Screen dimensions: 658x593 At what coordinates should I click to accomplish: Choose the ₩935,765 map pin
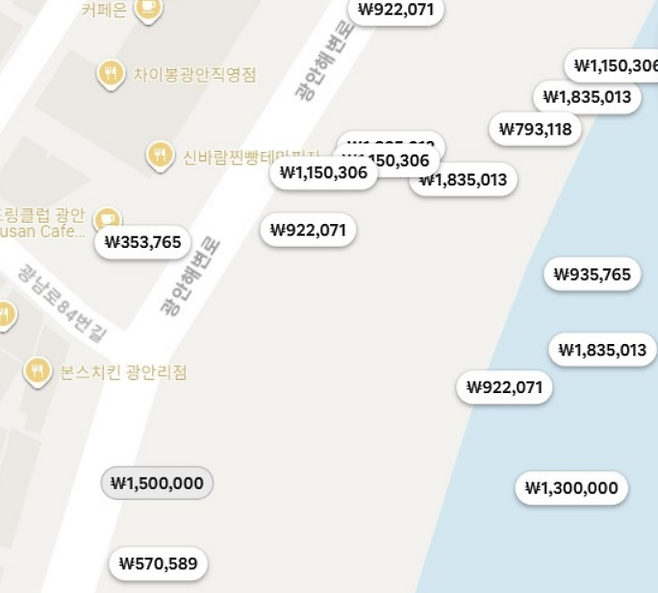pyautogui.click(x=592, y=274)
